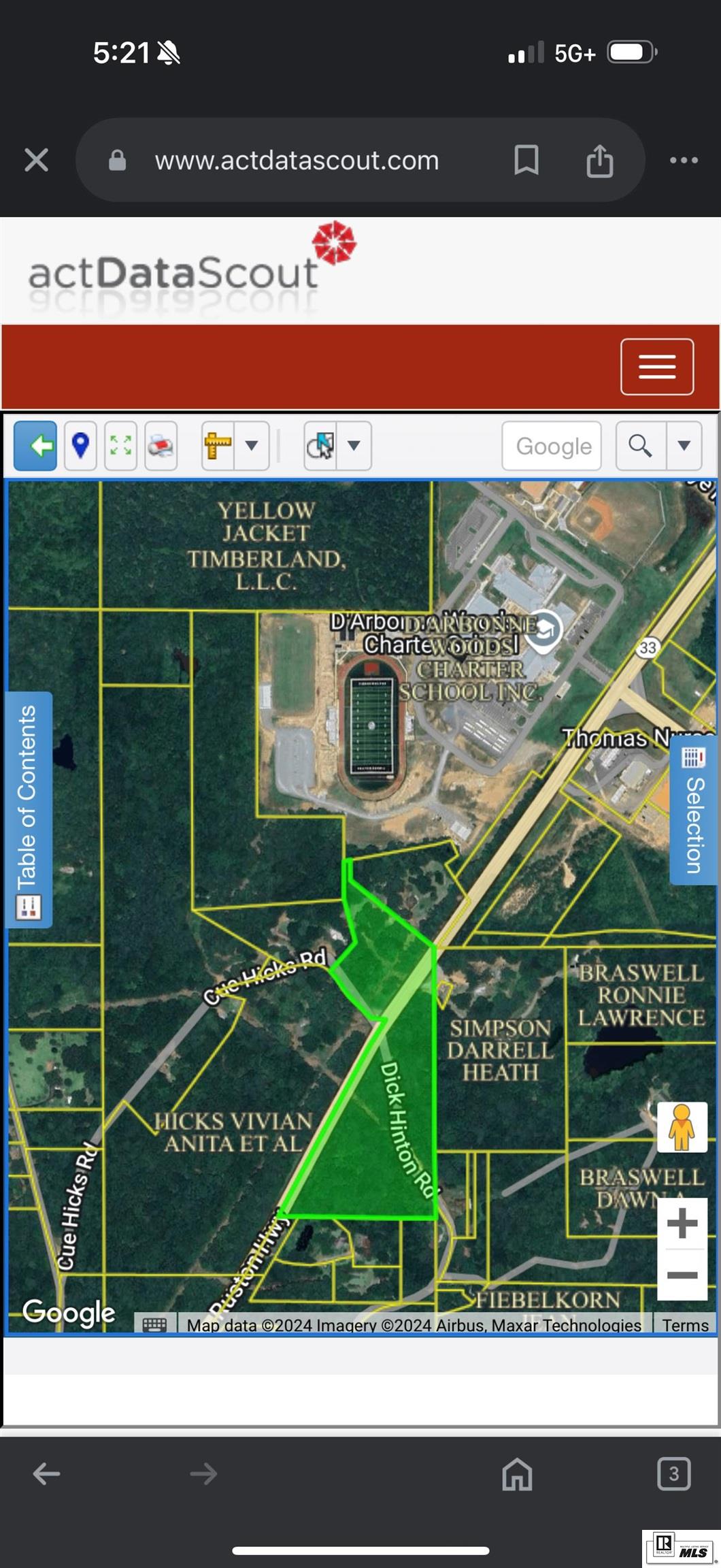
Task: Open the hamburger menu in red bar
Action: coord(656,367)
